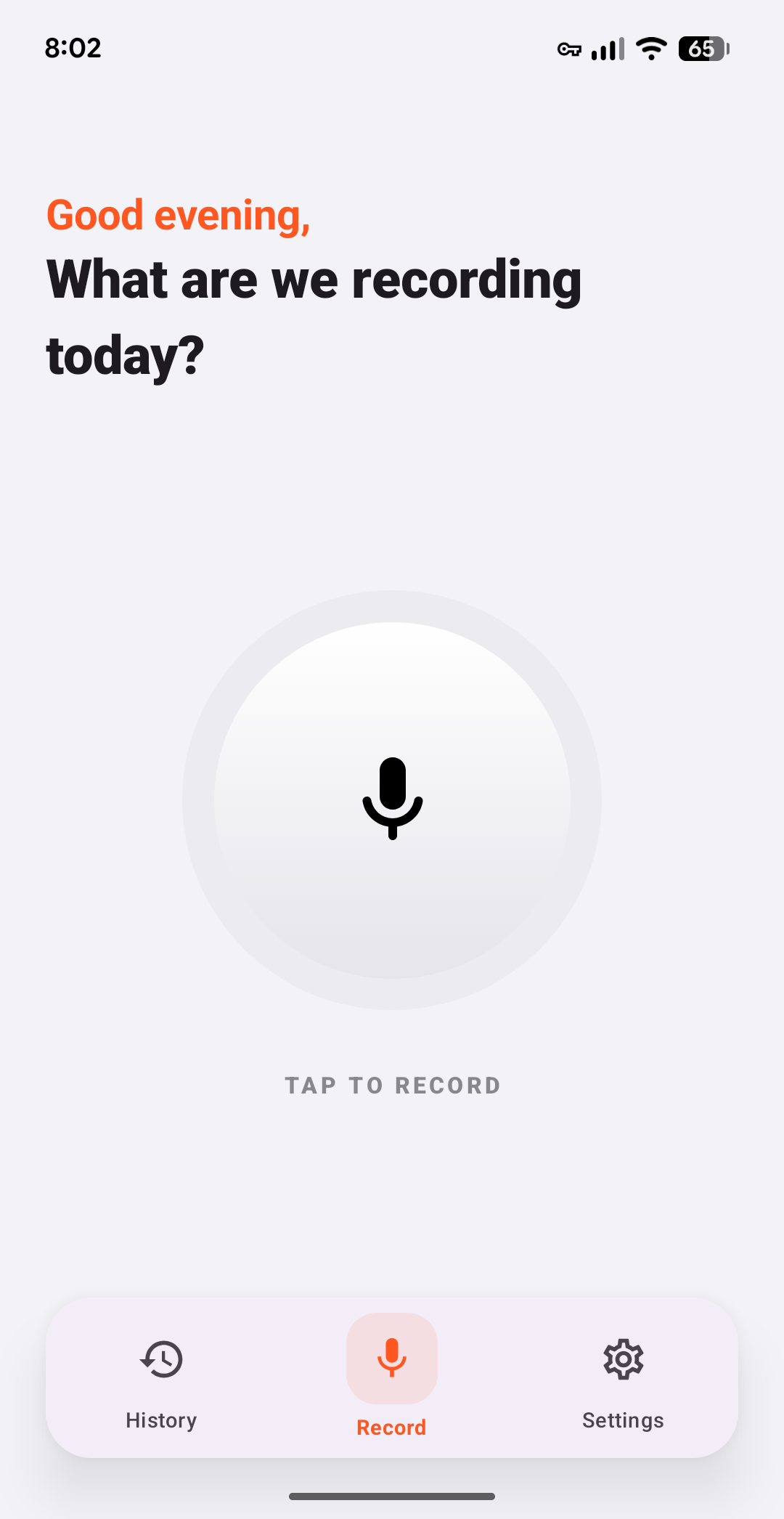
Task: Click the Good evening greeting text
Action: click(177, 215)
